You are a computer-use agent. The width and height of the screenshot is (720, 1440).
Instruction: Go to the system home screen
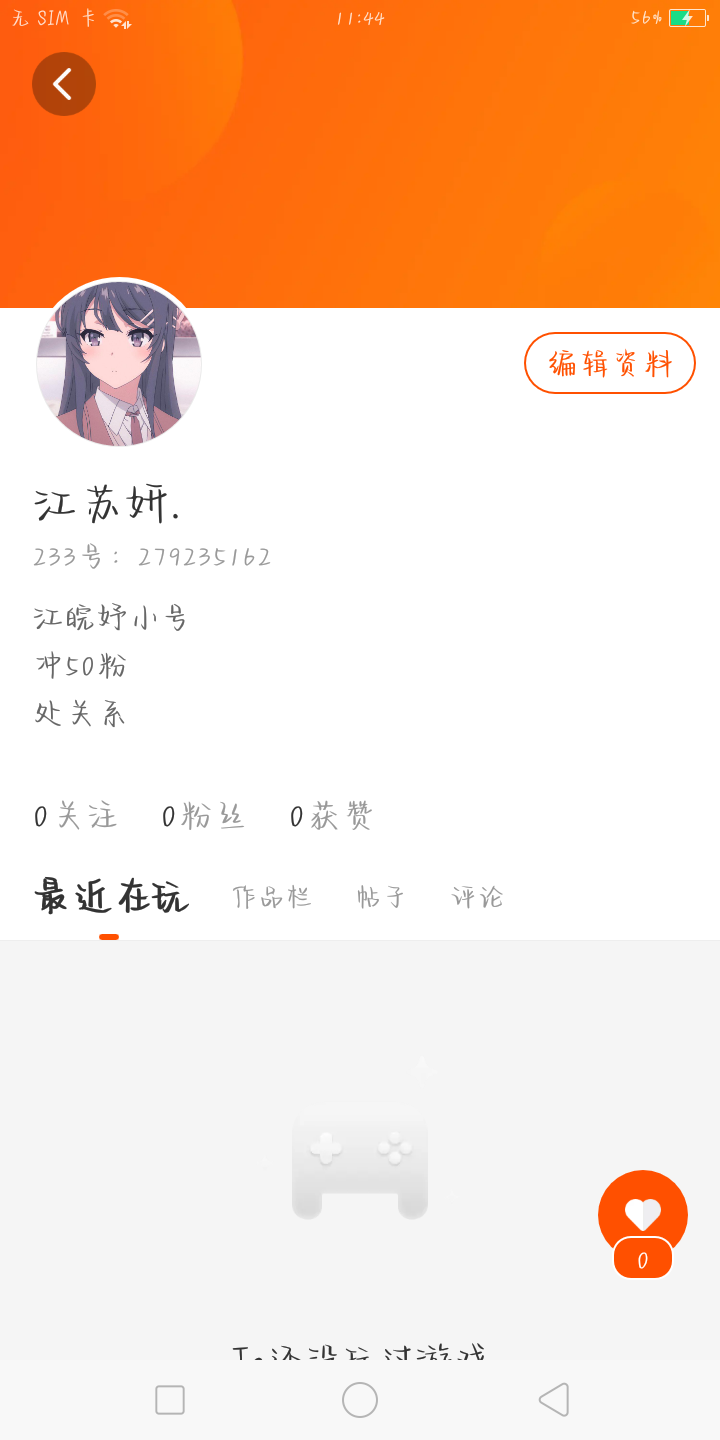click(x=360, y=1400)
